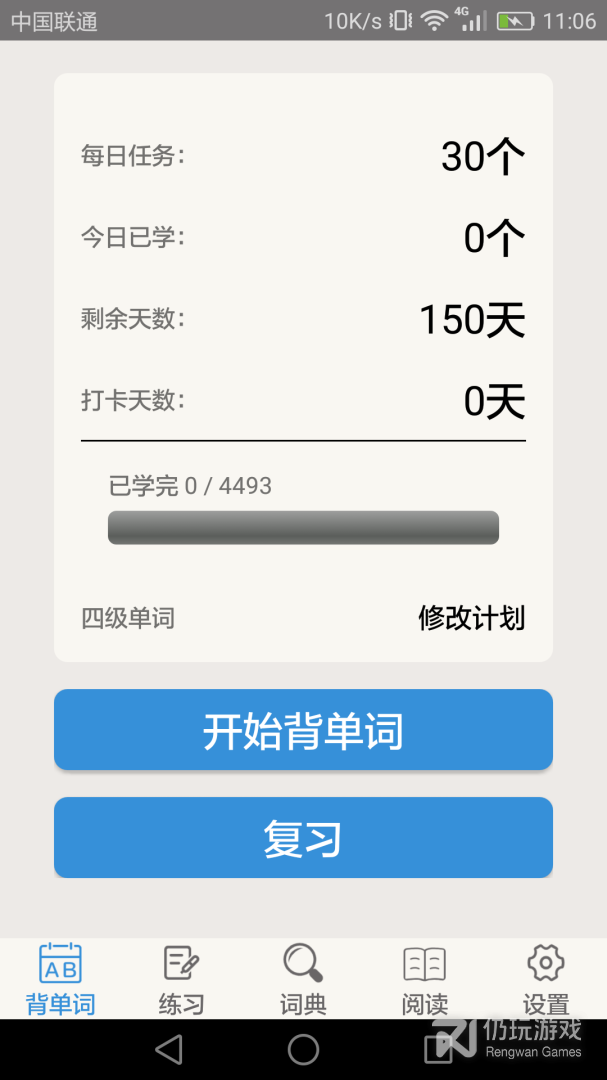Open the 设置 settings tab

click(545, 978)
